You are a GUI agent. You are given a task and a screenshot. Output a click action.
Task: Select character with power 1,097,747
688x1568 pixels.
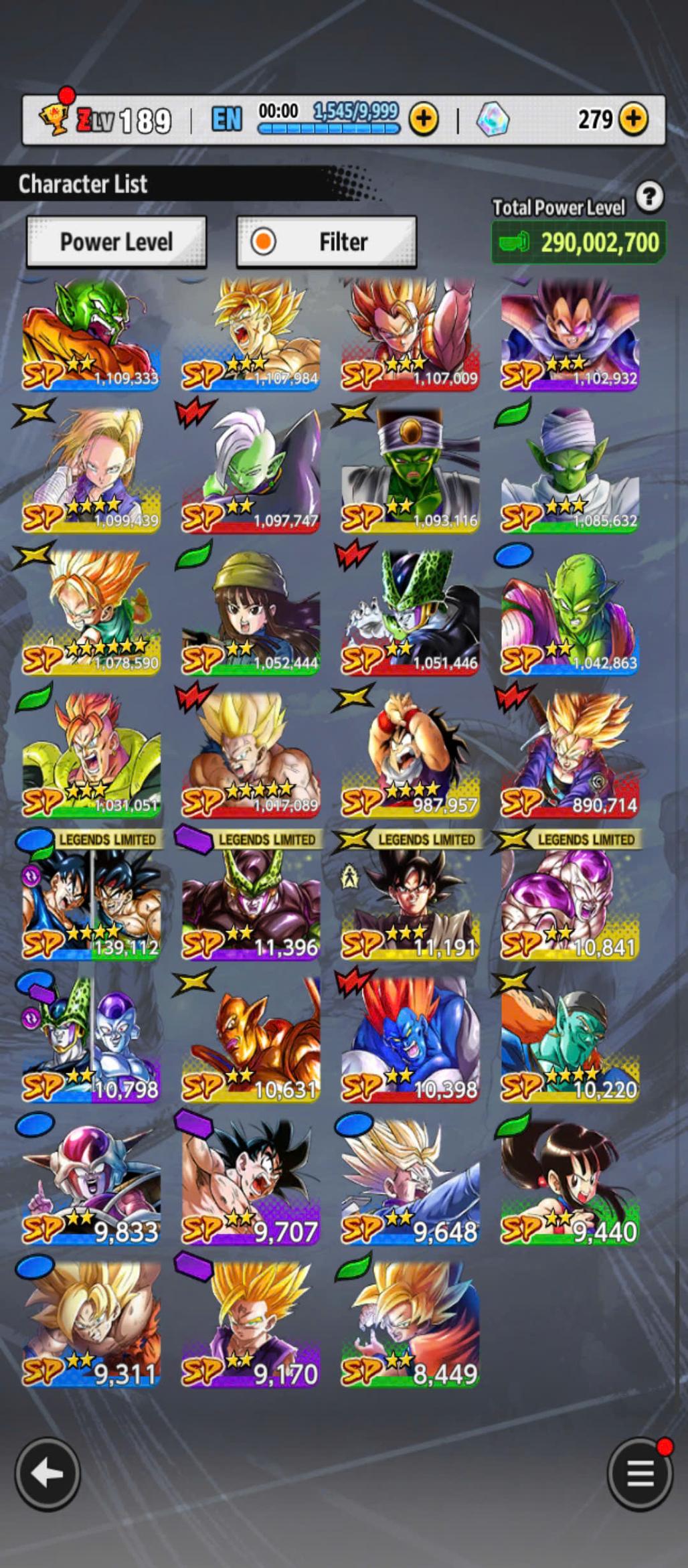tap(250, 472)
